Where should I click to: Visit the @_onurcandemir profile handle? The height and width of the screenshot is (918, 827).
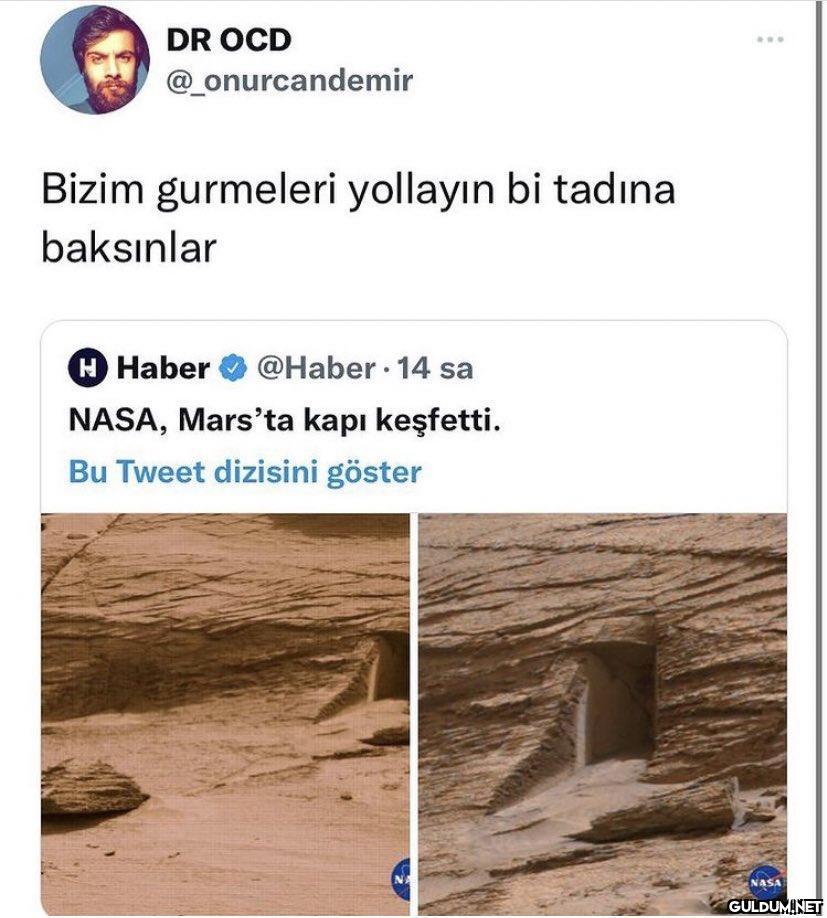(x=288, y=80)
